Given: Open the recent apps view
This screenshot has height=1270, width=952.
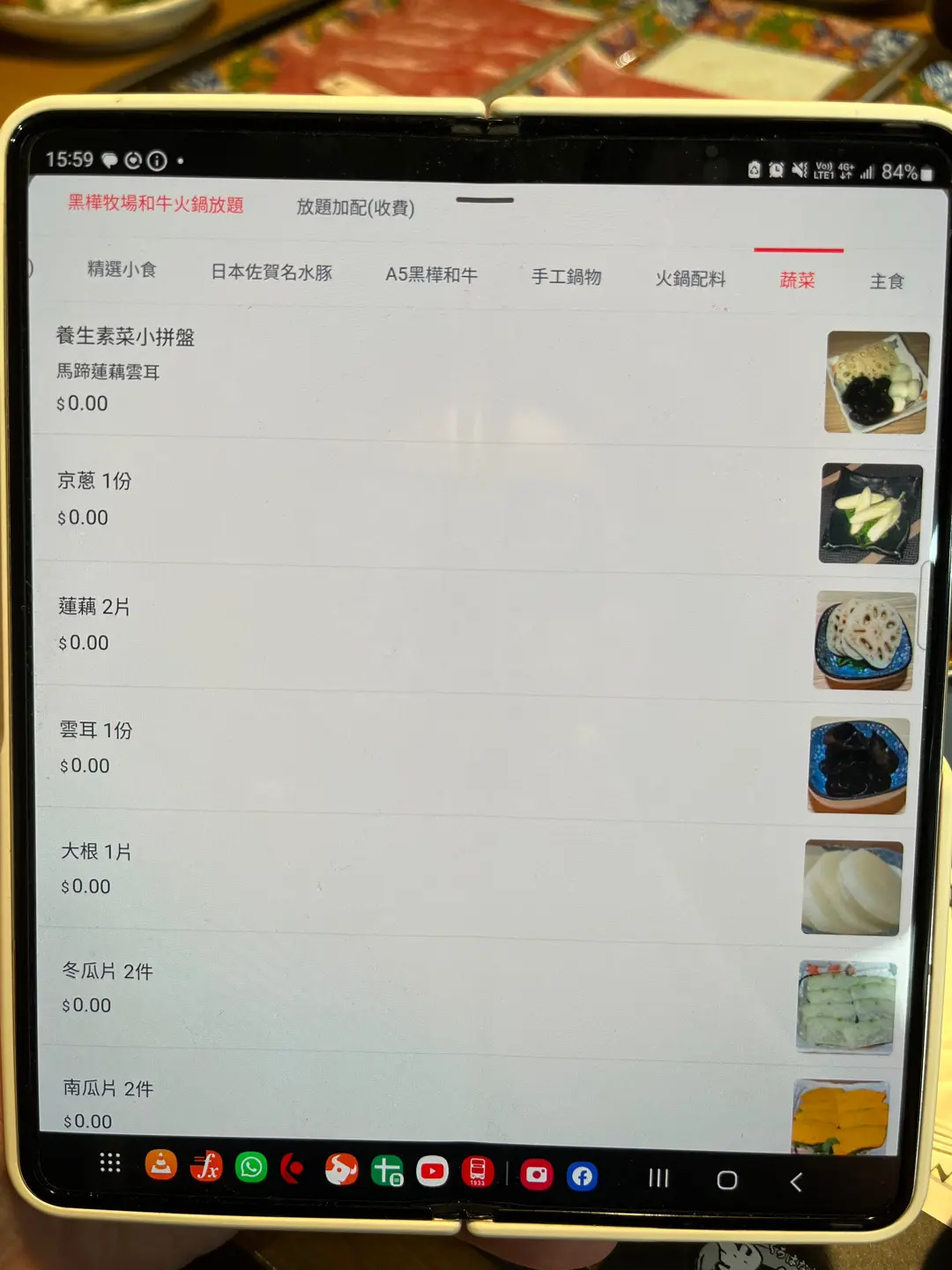Looking at the screenshot, I should click(658, 1178).
